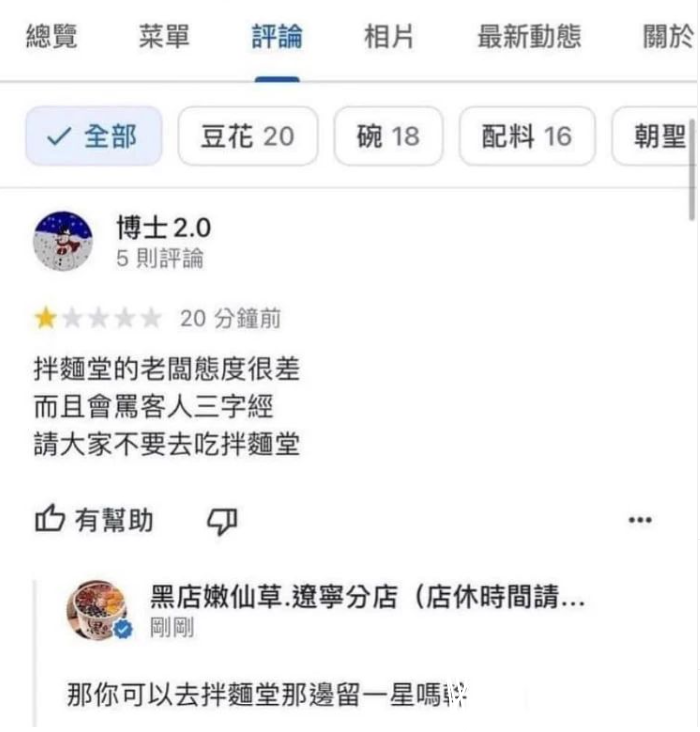This screenshot has width=700, height=732.
Task: Switch to the 總覽 tab
Action: point(51,39)
